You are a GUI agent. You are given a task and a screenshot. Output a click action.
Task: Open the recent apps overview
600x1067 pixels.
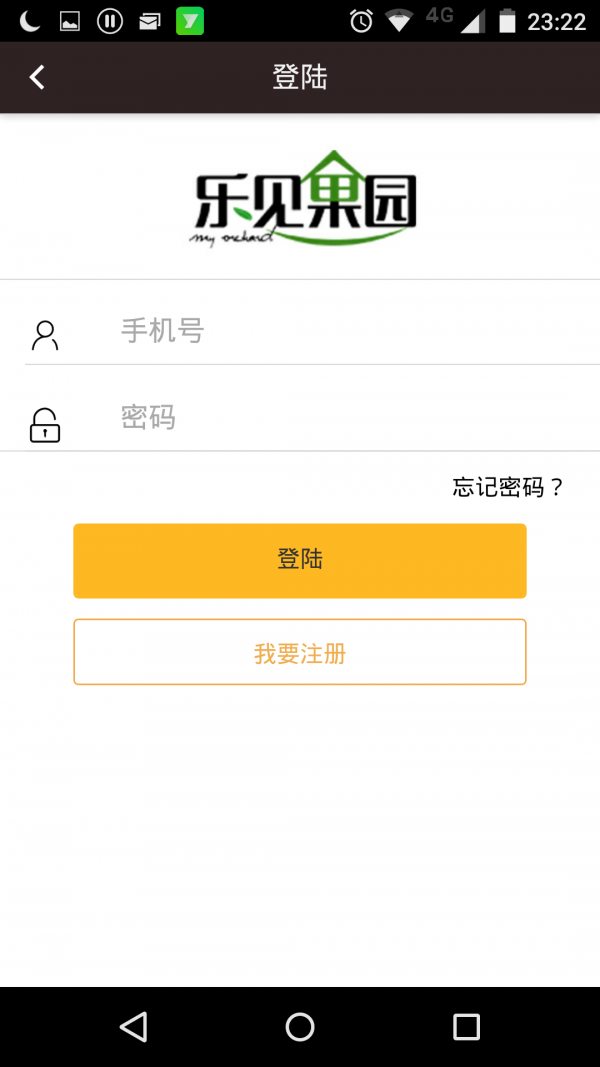(466, 1026)
